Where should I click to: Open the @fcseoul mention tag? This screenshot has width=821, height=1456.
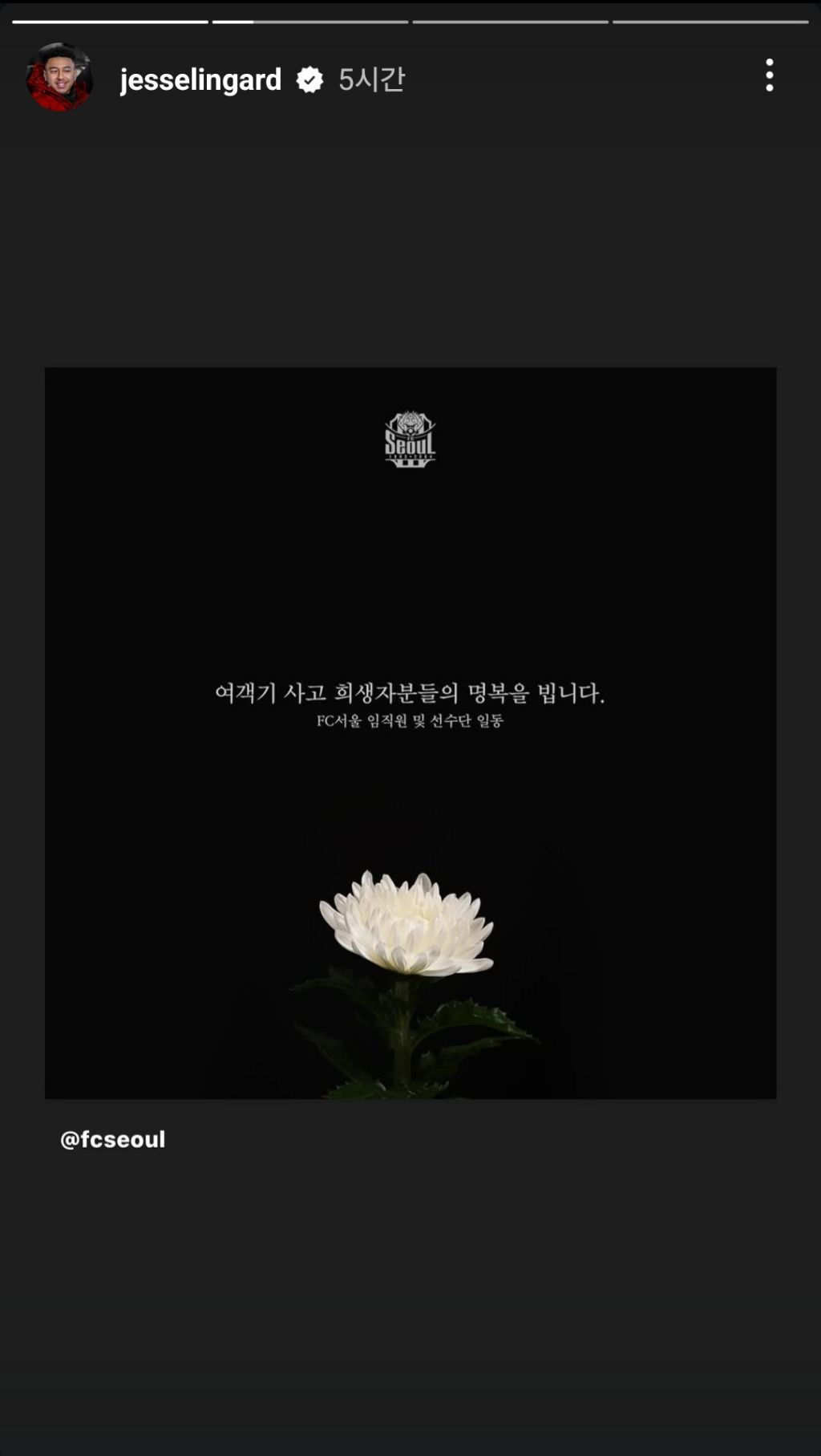click(x=111, y=1140)
